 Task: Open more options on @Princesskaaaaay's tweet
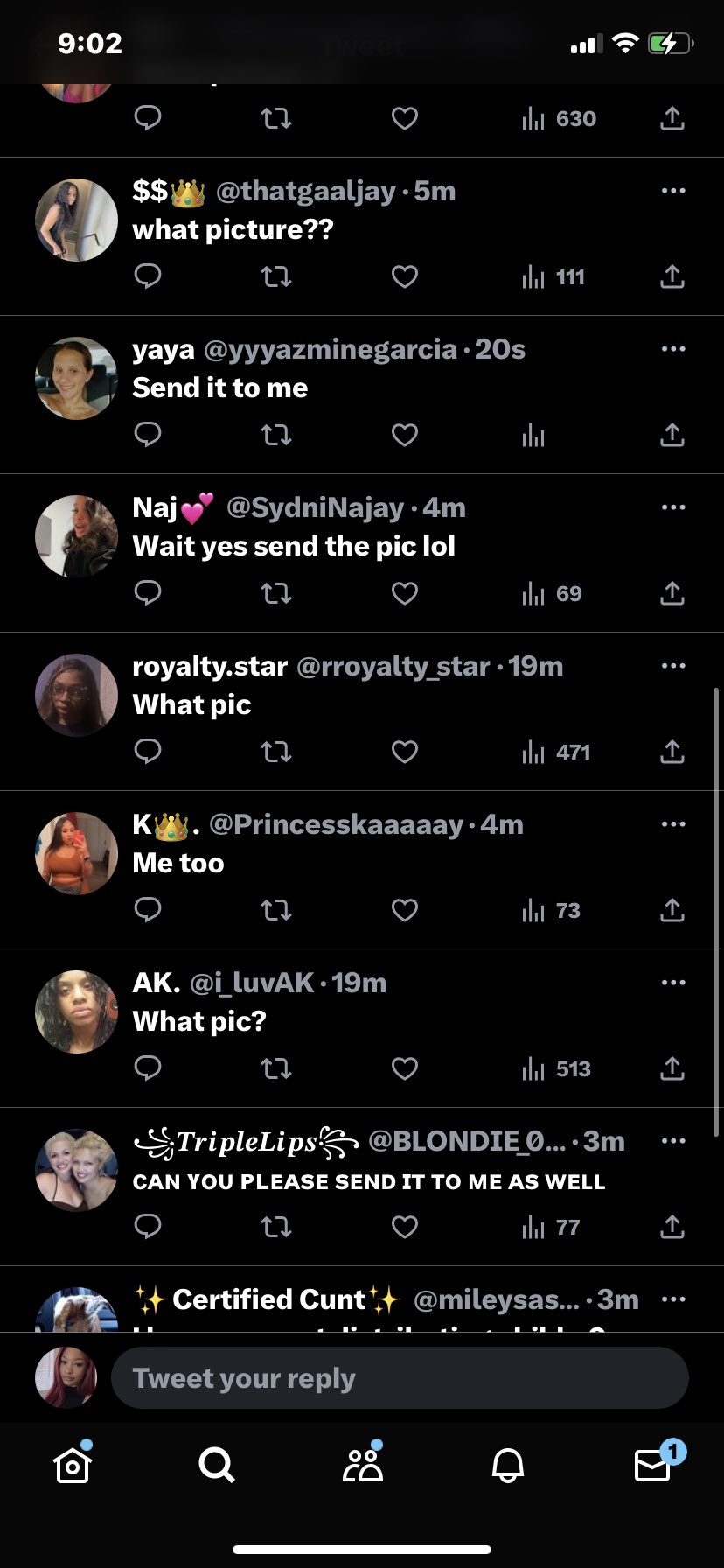click(673, 824)
